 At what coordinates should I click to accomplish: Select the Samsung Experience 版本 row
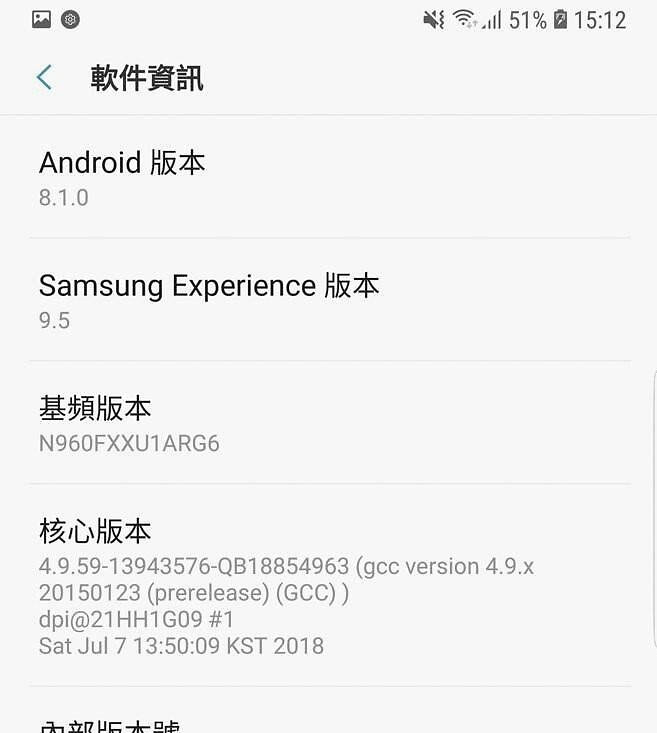pyautogui.click(x=328, y=300)
